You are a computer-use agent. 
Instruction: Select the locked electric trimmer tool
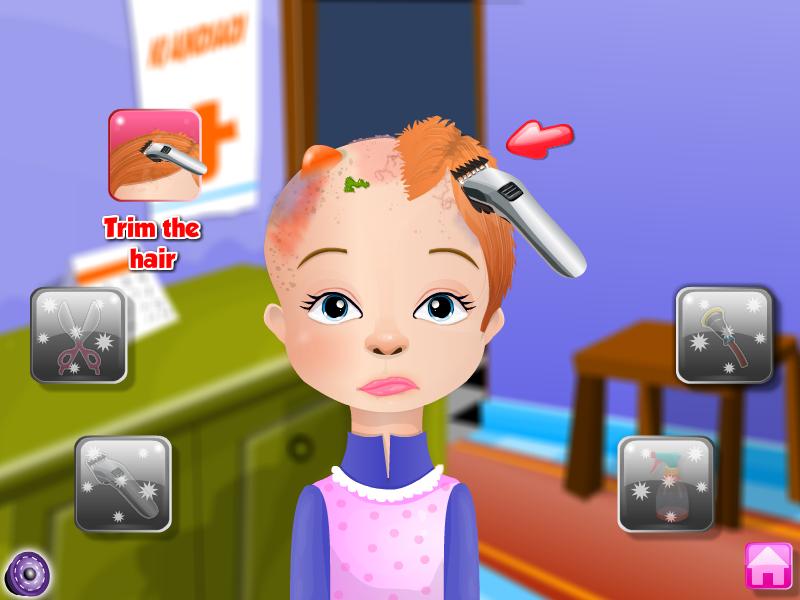(123, 484)
